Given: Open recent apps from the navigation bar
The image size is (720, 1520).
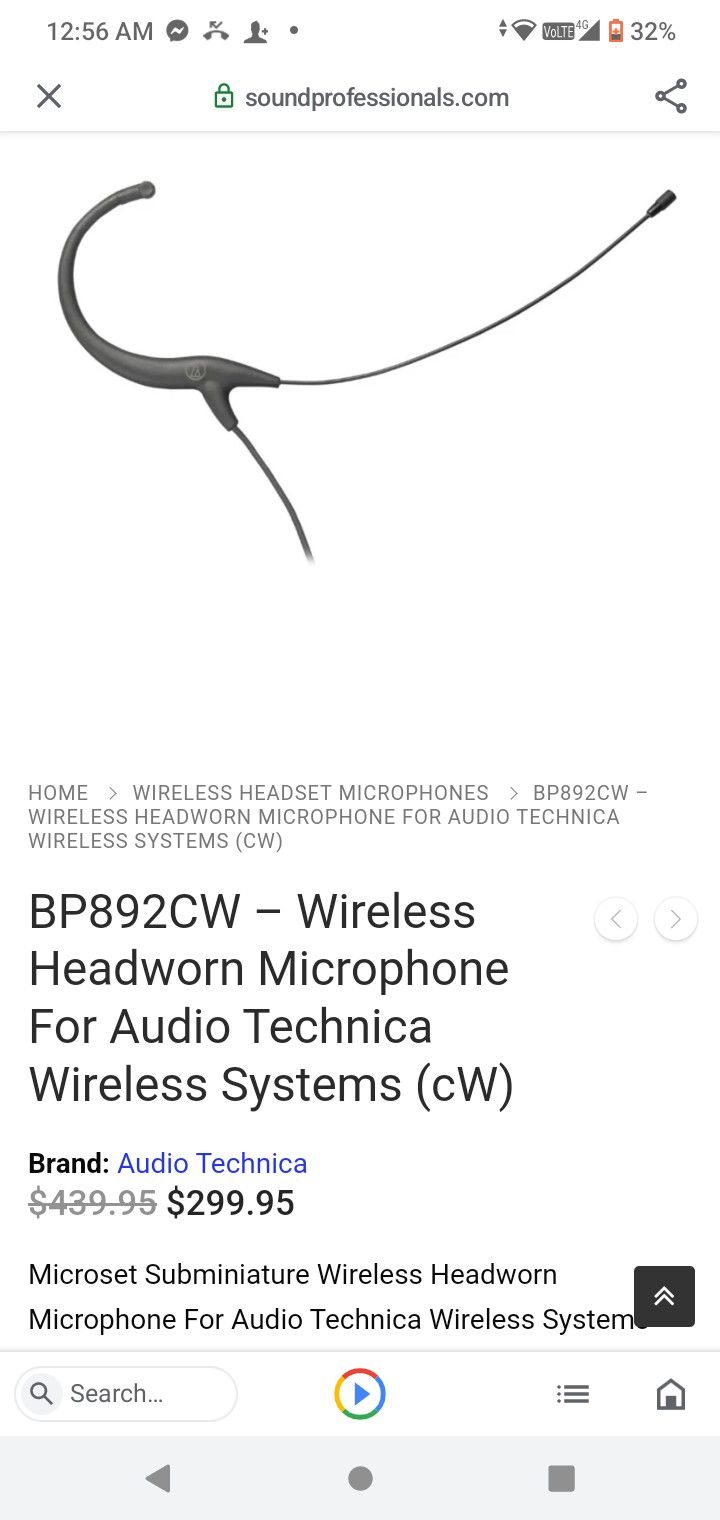Looking at the screenshot, I should coord(562,1478).
